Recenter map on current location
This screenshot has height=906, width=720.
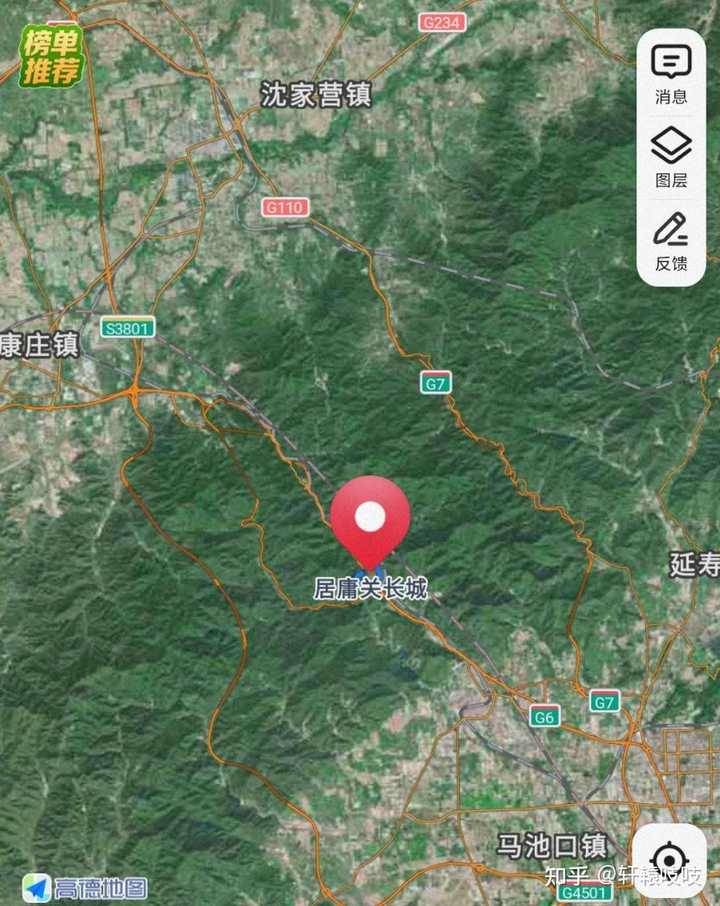point(668,860)
